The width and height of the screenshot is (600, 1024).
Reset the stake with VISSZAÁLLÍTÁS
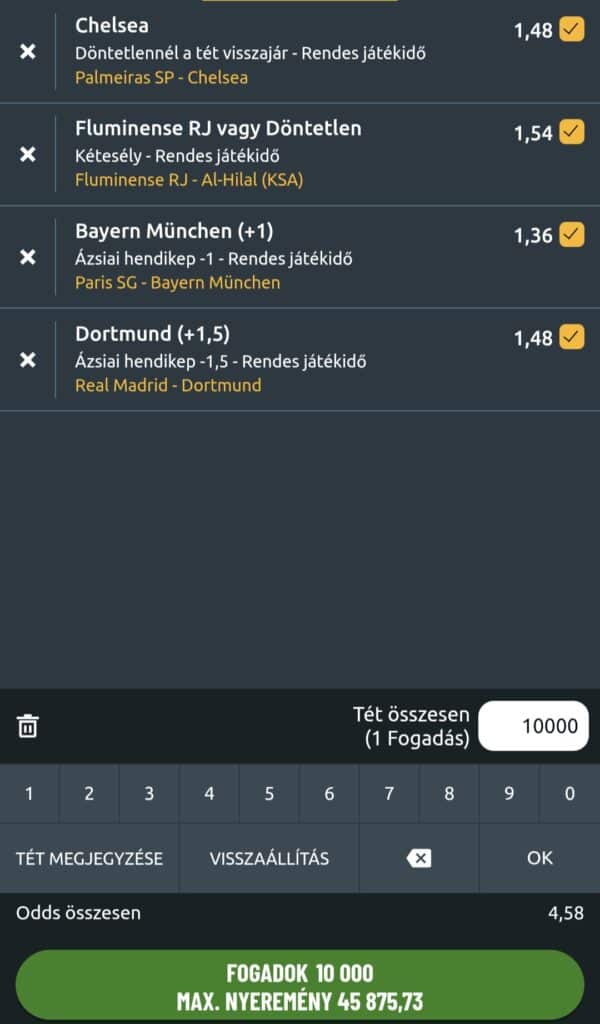269,858
